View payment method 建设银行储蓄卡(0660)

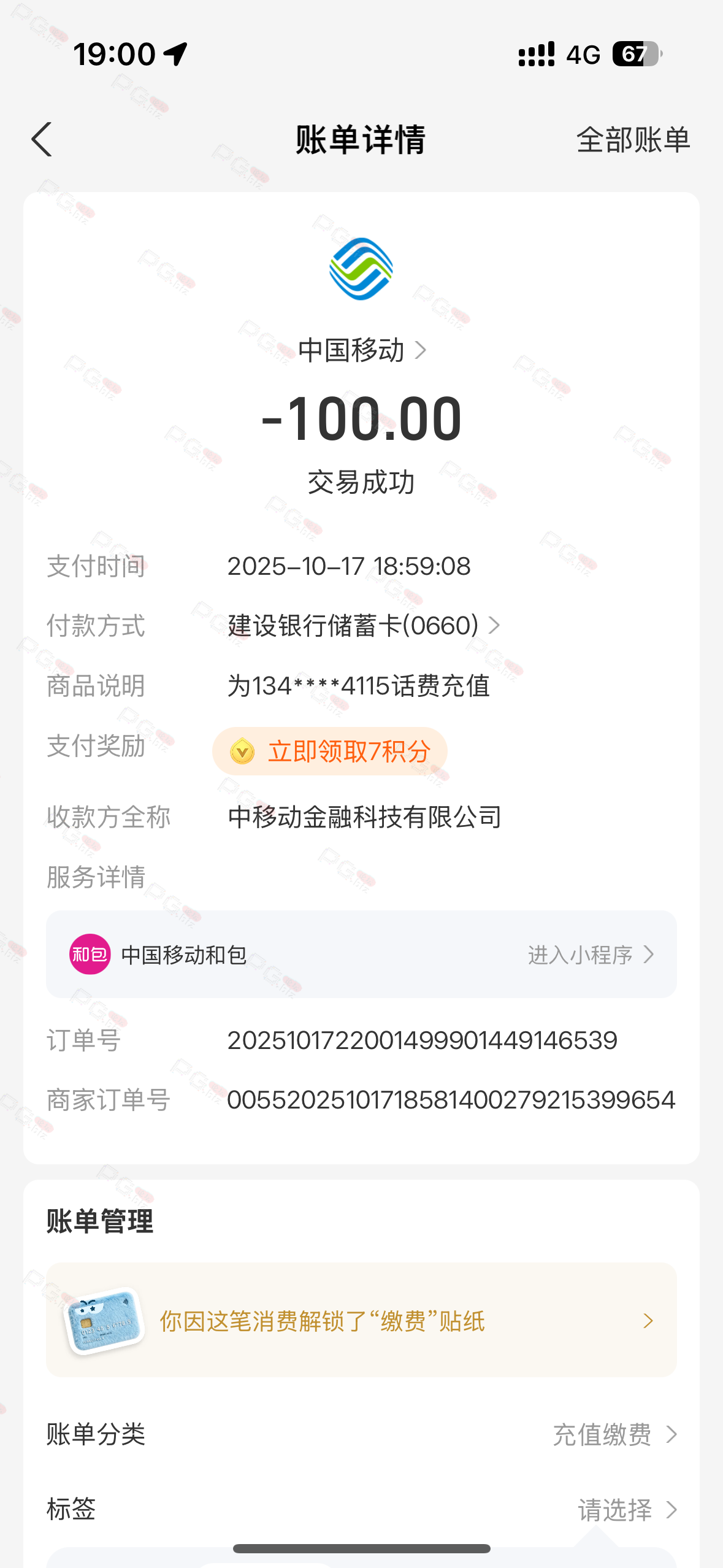(364, 626)
